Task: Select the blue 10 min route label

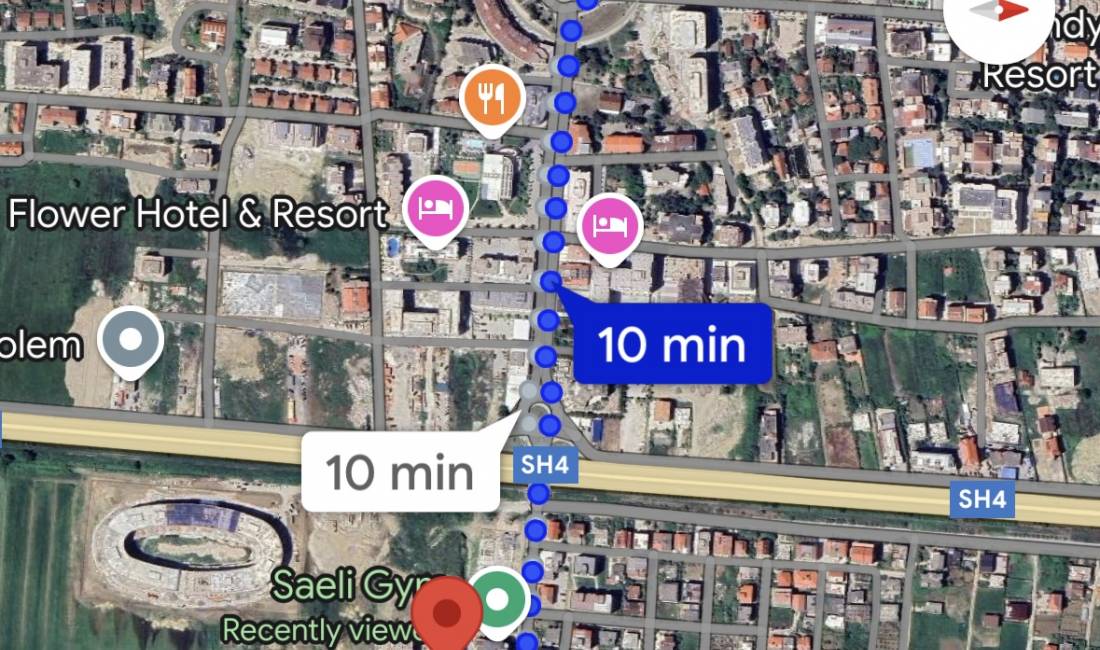Action: (672, 345)
